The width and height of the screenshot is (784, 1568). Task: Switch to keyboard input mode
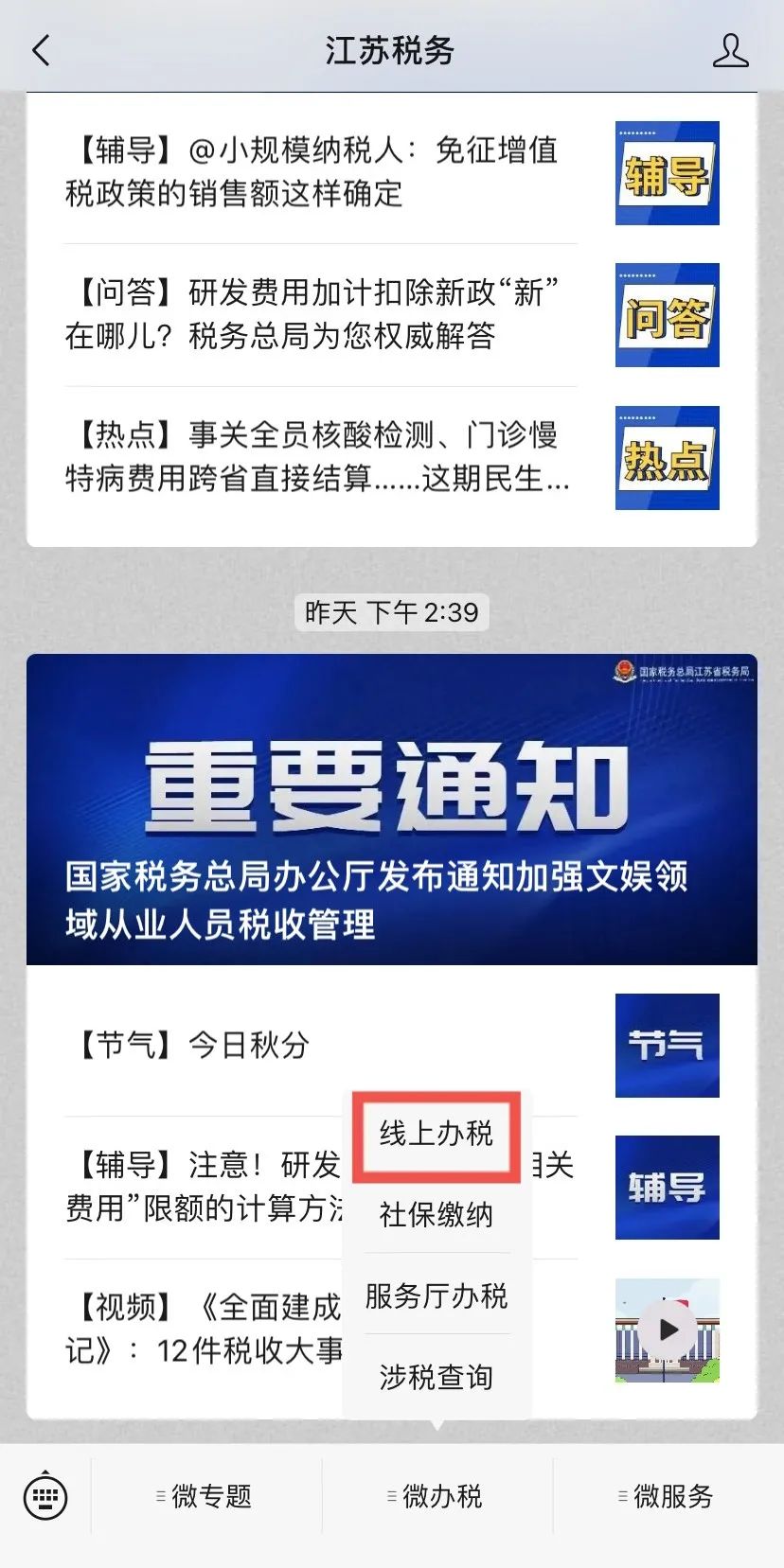[x=45, y=1496]
